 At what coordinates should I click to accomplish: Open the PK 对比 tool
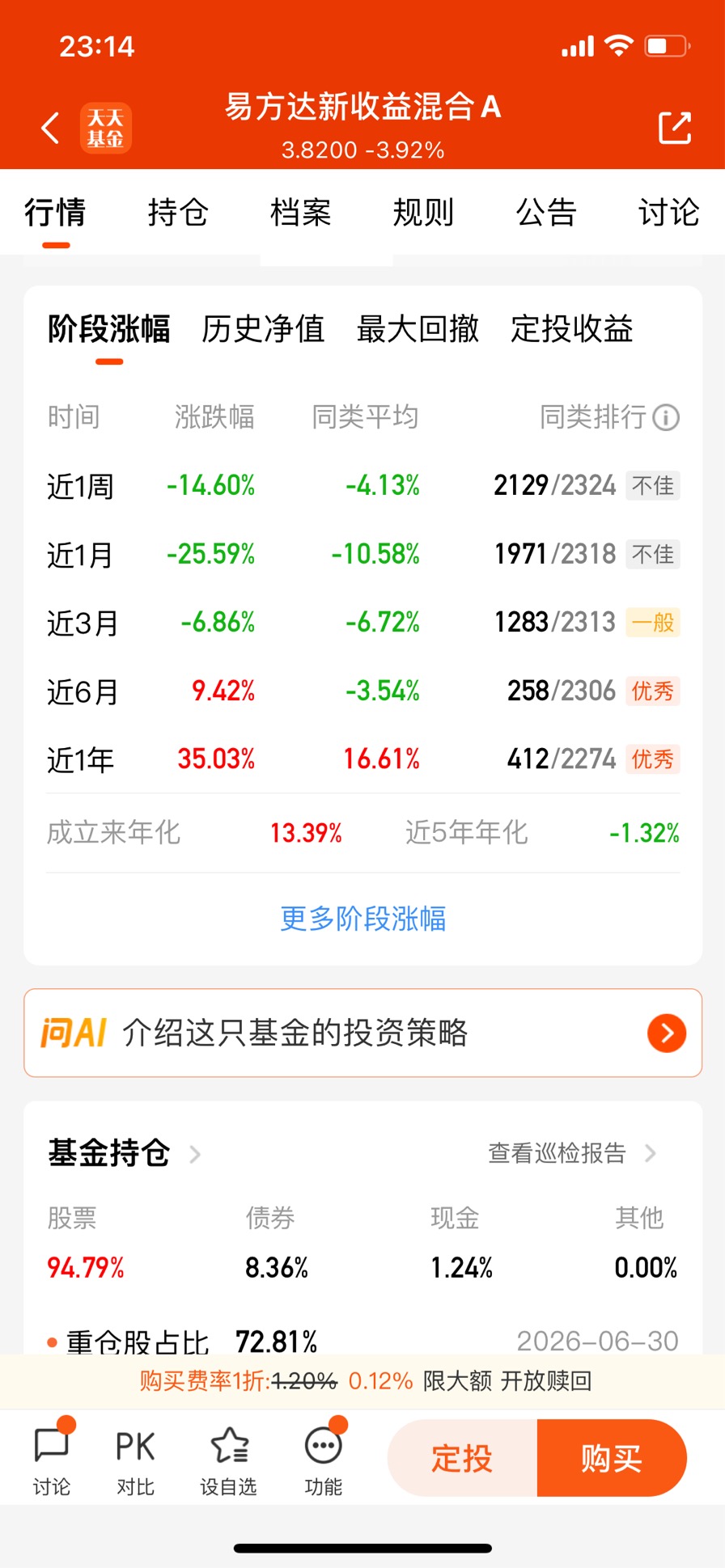[x=135, y=1460]
